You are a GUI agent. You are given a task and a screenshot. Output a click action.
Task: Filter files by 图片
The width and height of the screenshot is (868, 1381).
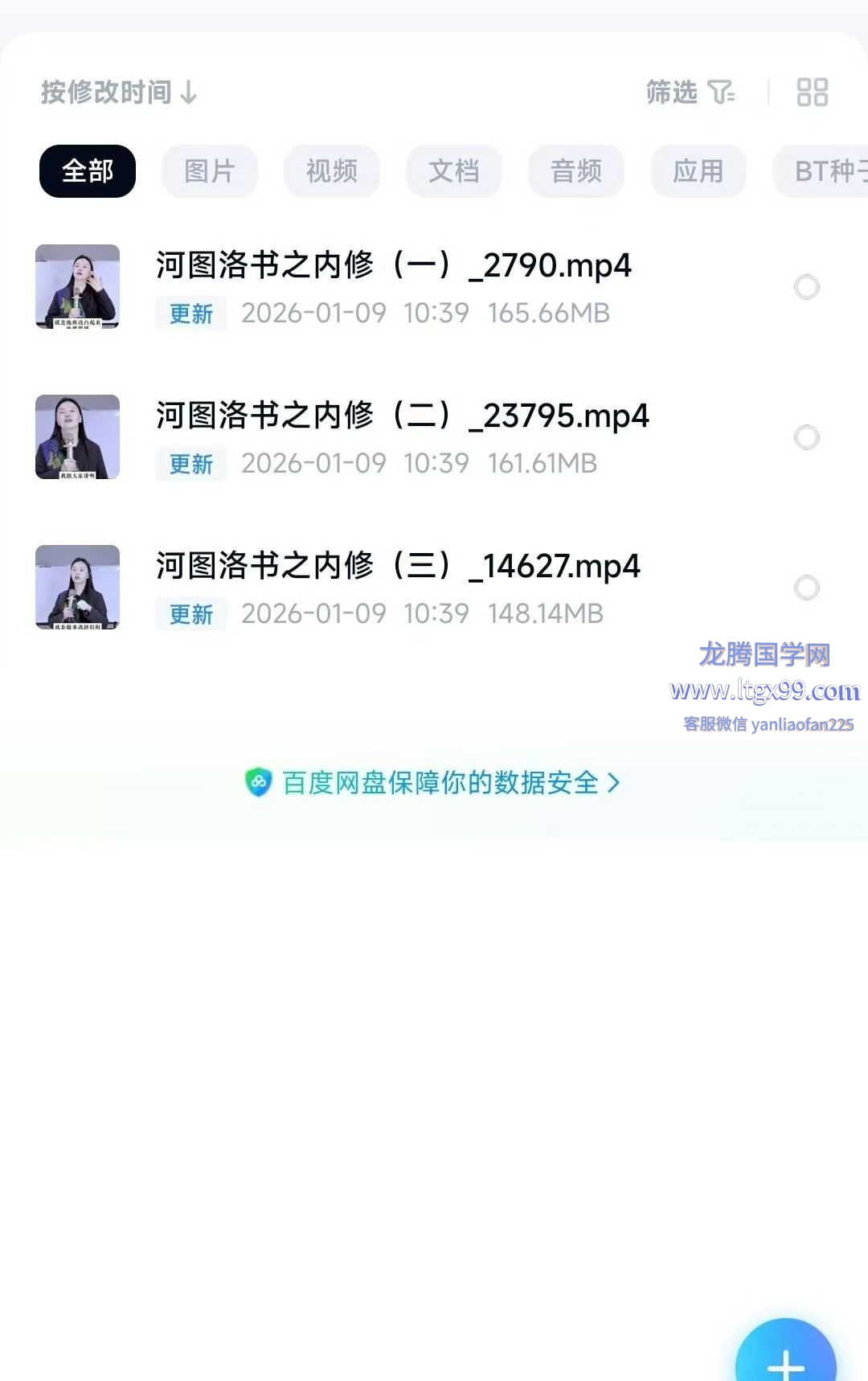210,171
